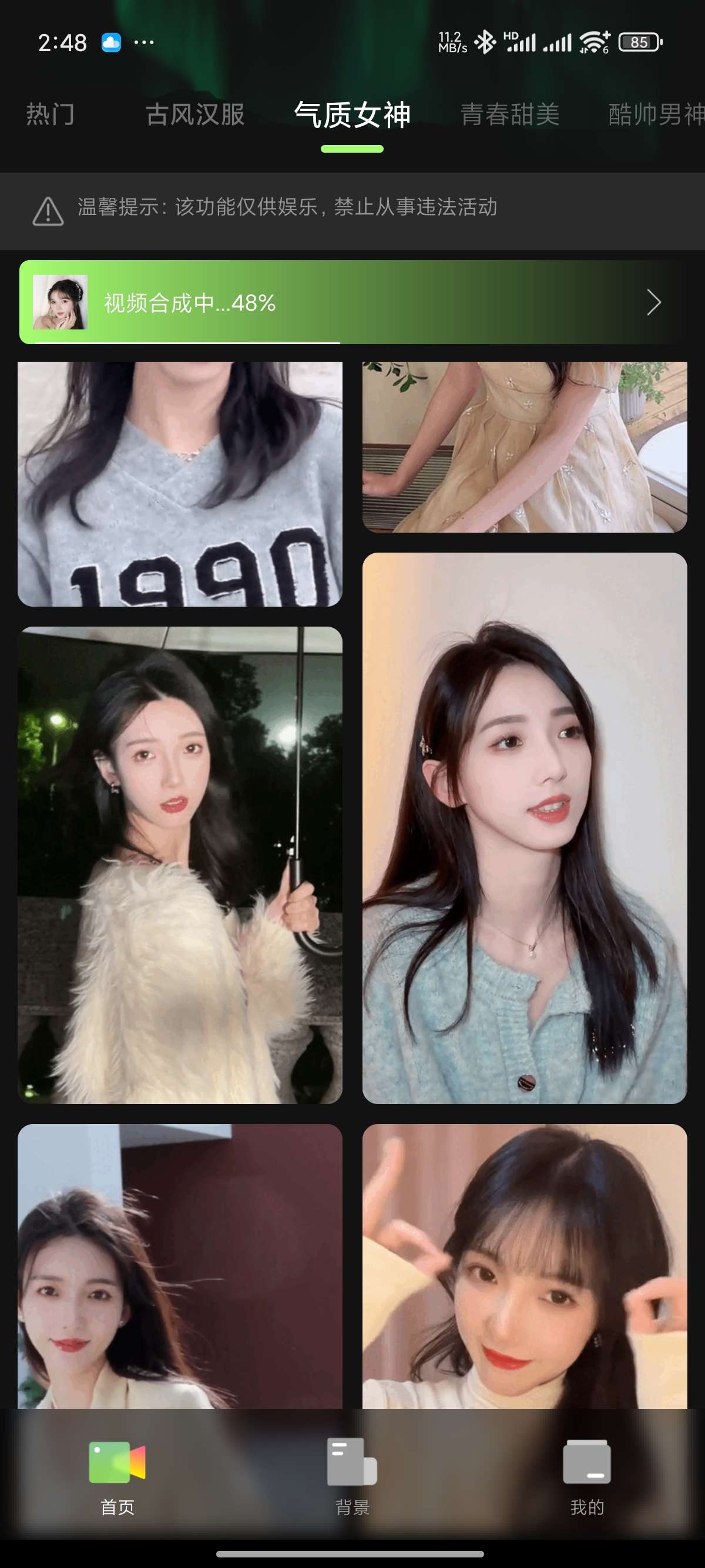
Task: Open the umbrella night scene template
Action: click(180, 864)
